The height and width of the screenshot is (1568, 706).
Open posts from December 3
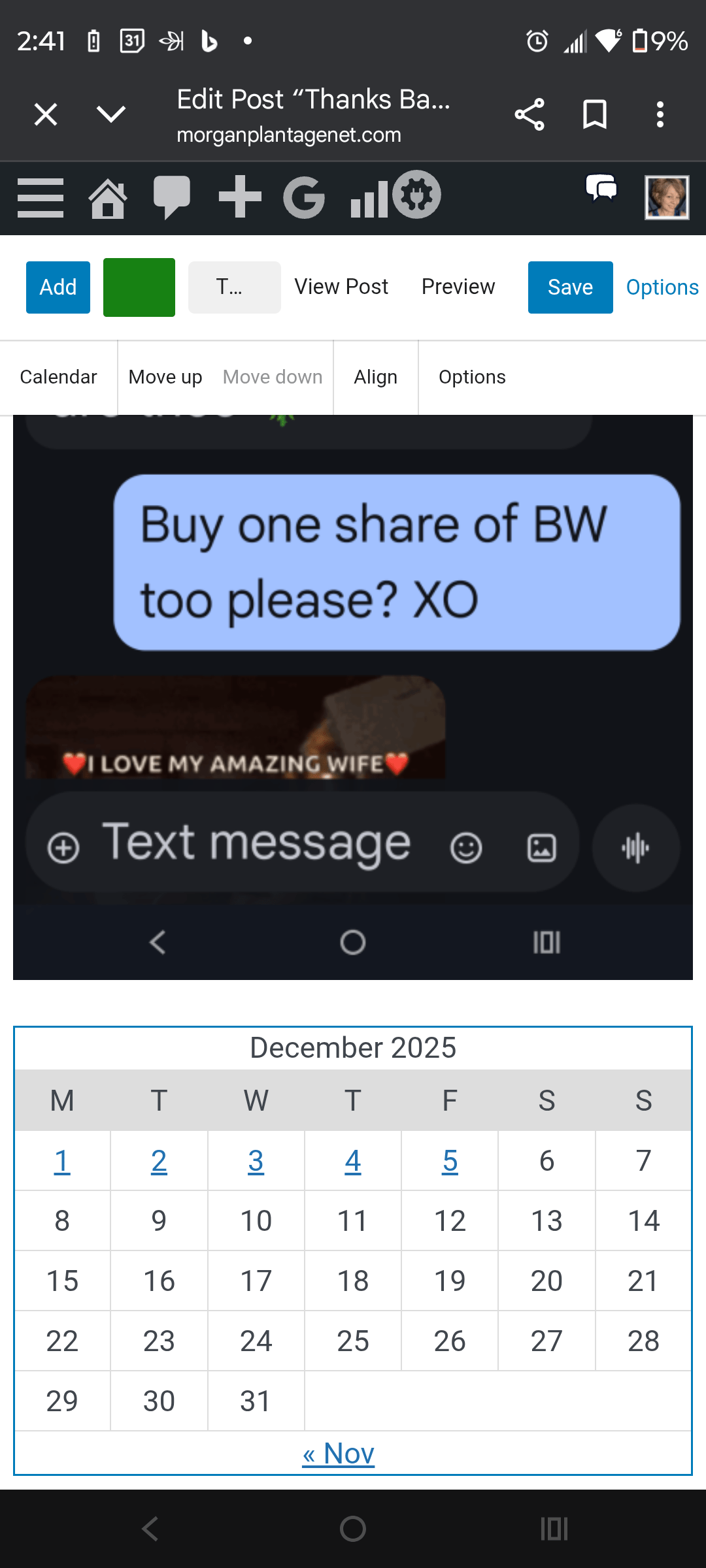click(256, 1161)
